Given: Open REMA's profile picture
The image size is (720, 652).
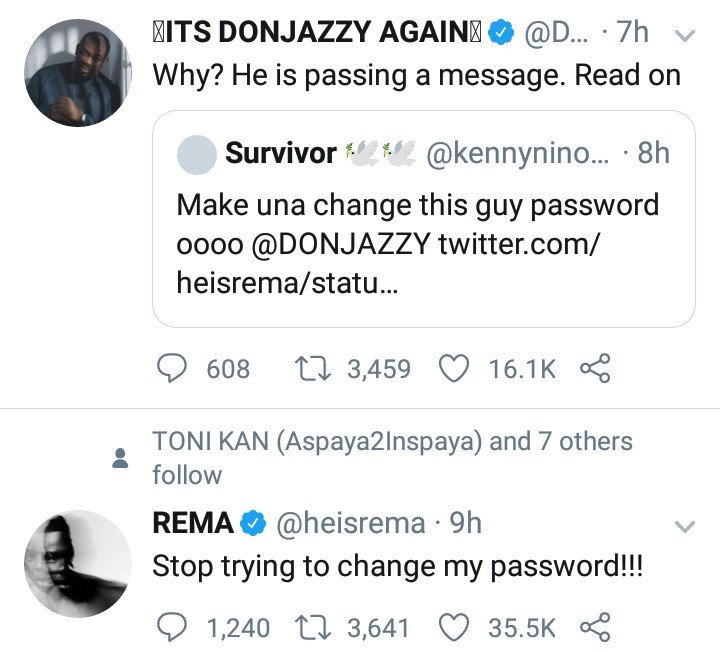Looking at the screenshot, I should pos(77,563).
